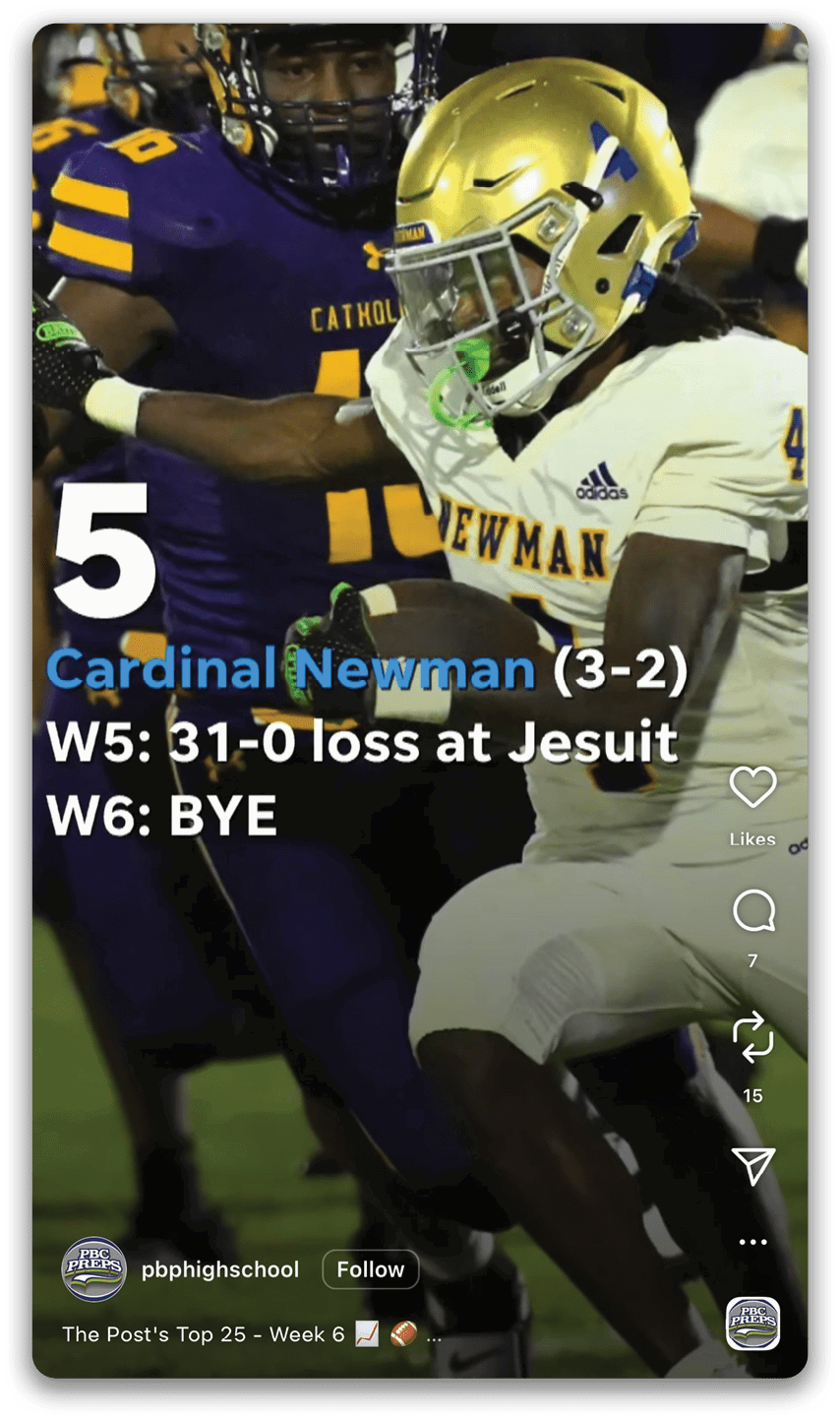Screen dimensions: 840x1419
Task: Open the pbphighschool profile picture
Action: (x=93, y=1269)
